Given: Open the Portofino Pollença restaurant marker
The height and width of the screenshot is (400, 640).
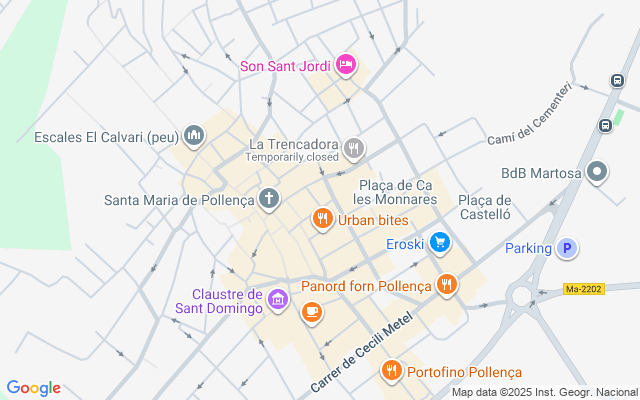Looking at the screenshot, I should (392, 371).
